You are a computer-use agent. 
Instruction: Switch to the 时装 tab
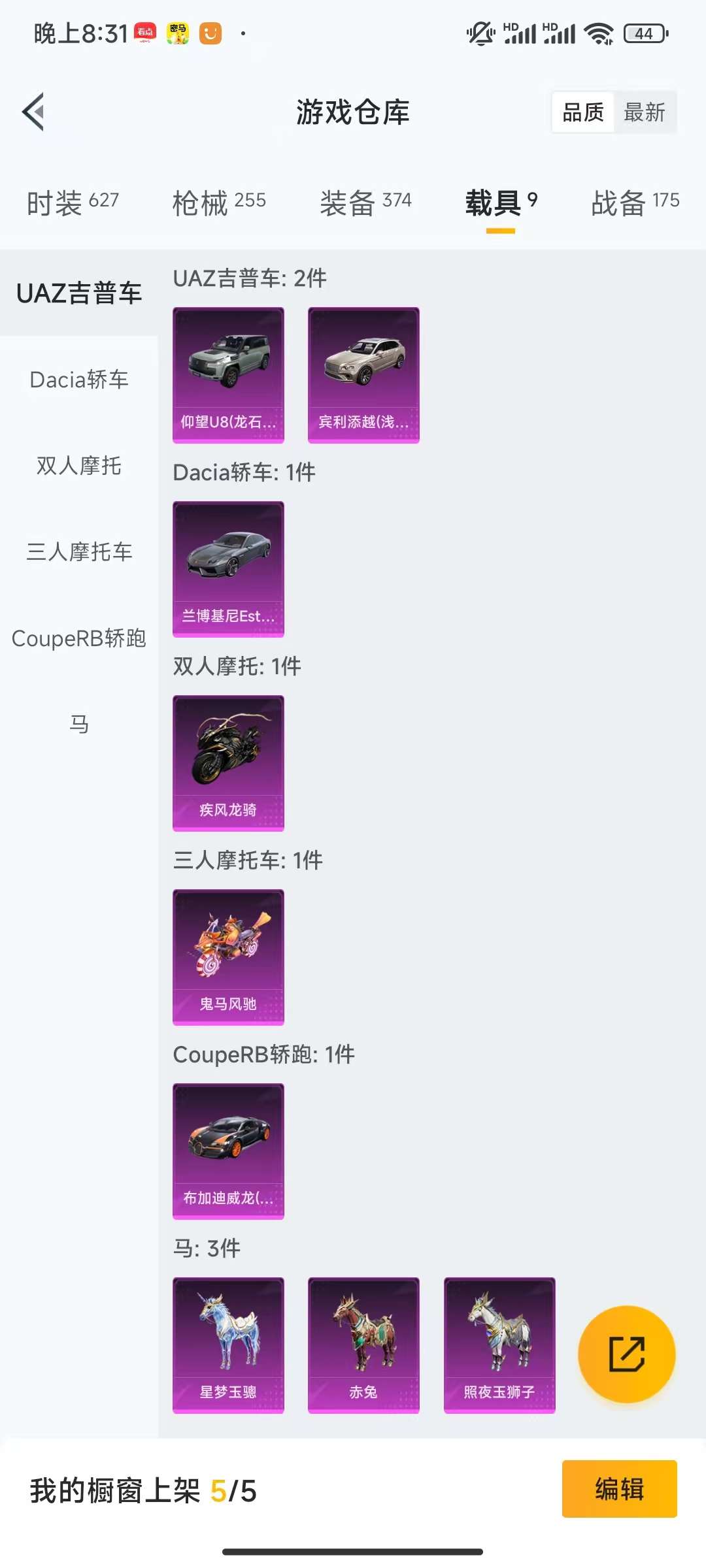(73, 203)
